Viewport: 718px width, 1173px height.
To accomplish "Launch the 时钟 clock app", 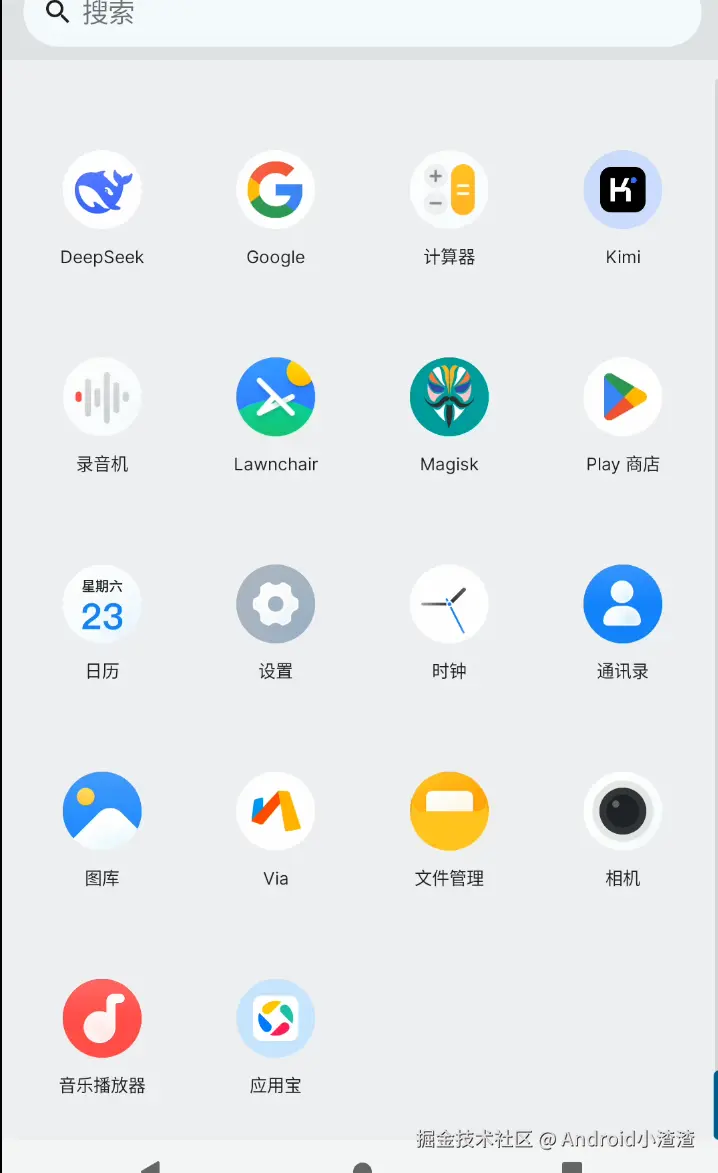I will pos(449,604).
